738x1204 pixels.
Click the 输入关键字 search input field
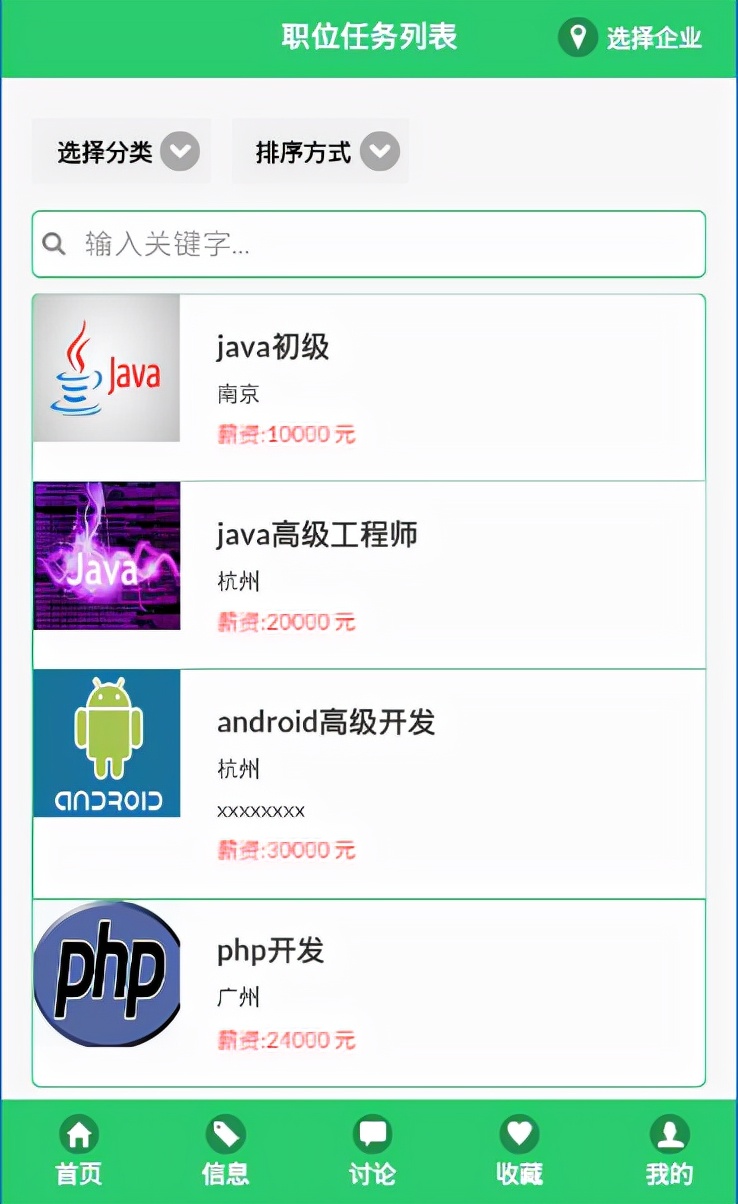coord(300,242)
